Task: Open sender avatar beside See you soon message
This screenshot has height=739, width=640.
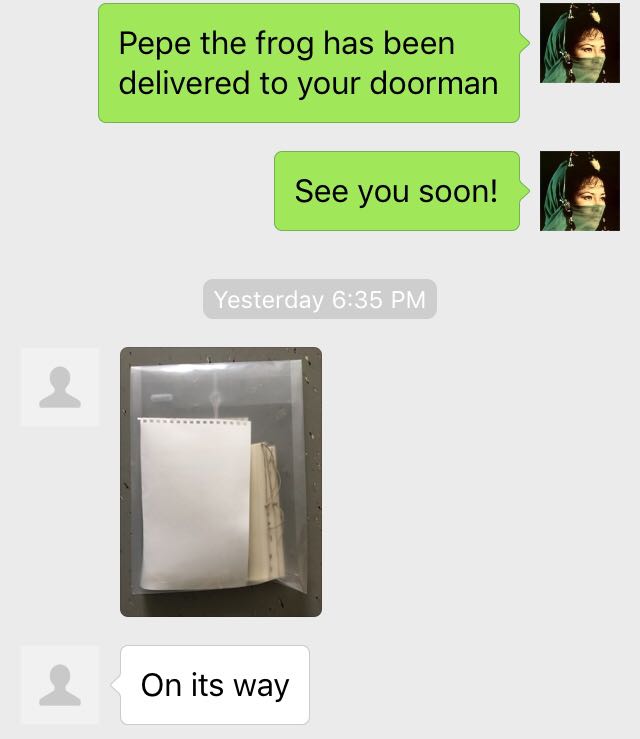Action: (x=580, y=191)
